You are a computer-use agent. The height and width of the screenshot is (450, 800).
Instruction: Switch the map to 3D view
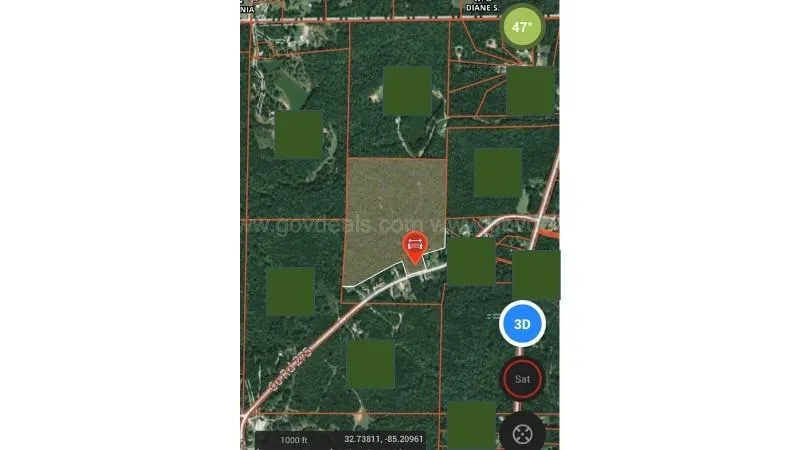pyautogui.click(x=522, y=324)
